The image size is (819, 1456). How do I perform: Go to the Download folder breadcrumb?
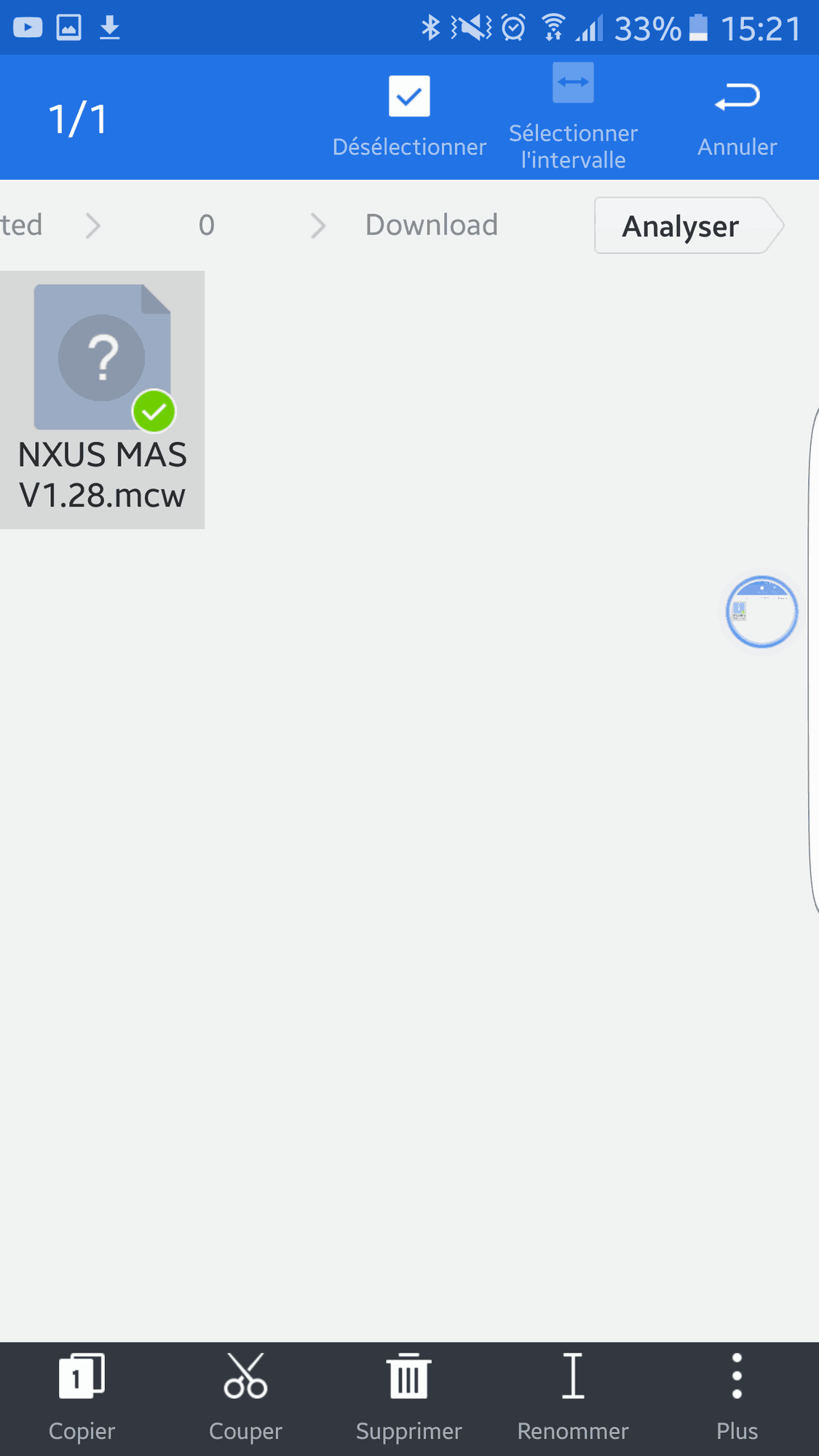coord(431,226)
